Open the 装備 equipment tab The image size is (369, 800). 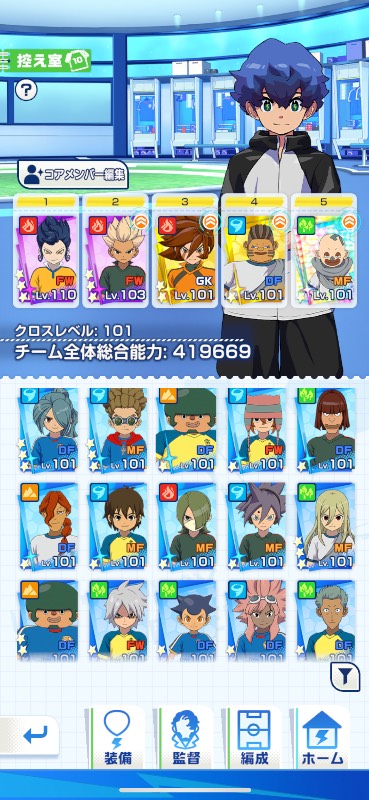[x=118, y=738]
